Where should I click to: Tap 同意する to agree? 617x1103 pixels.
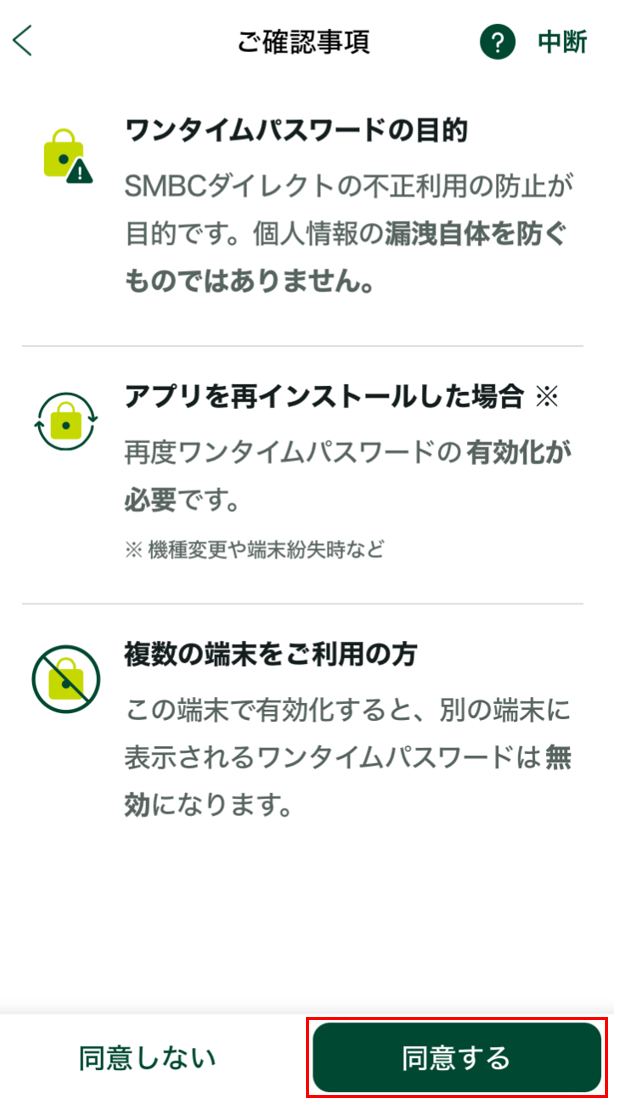click(456, 1057)
